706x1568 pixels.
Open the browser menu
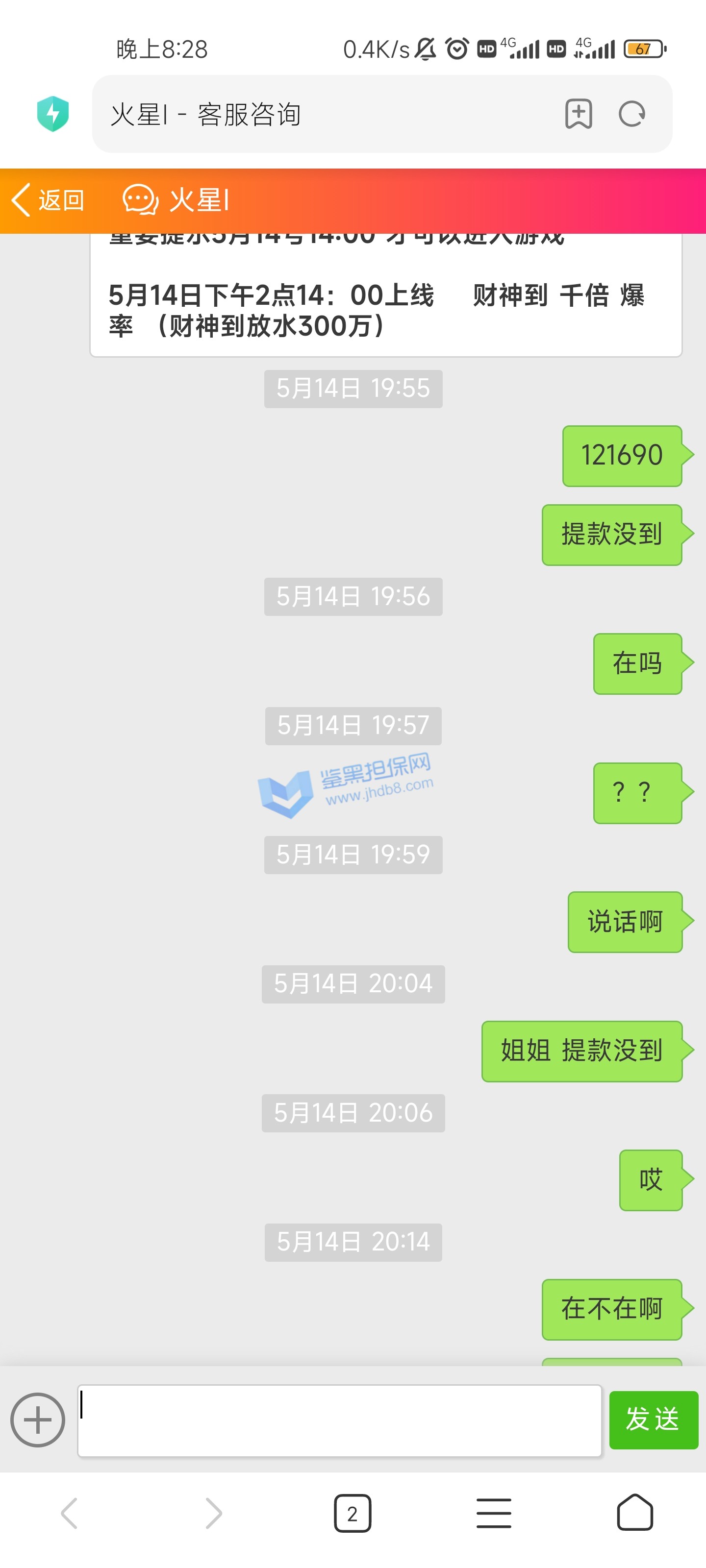pyautogui.click(x=493, y=1513)
